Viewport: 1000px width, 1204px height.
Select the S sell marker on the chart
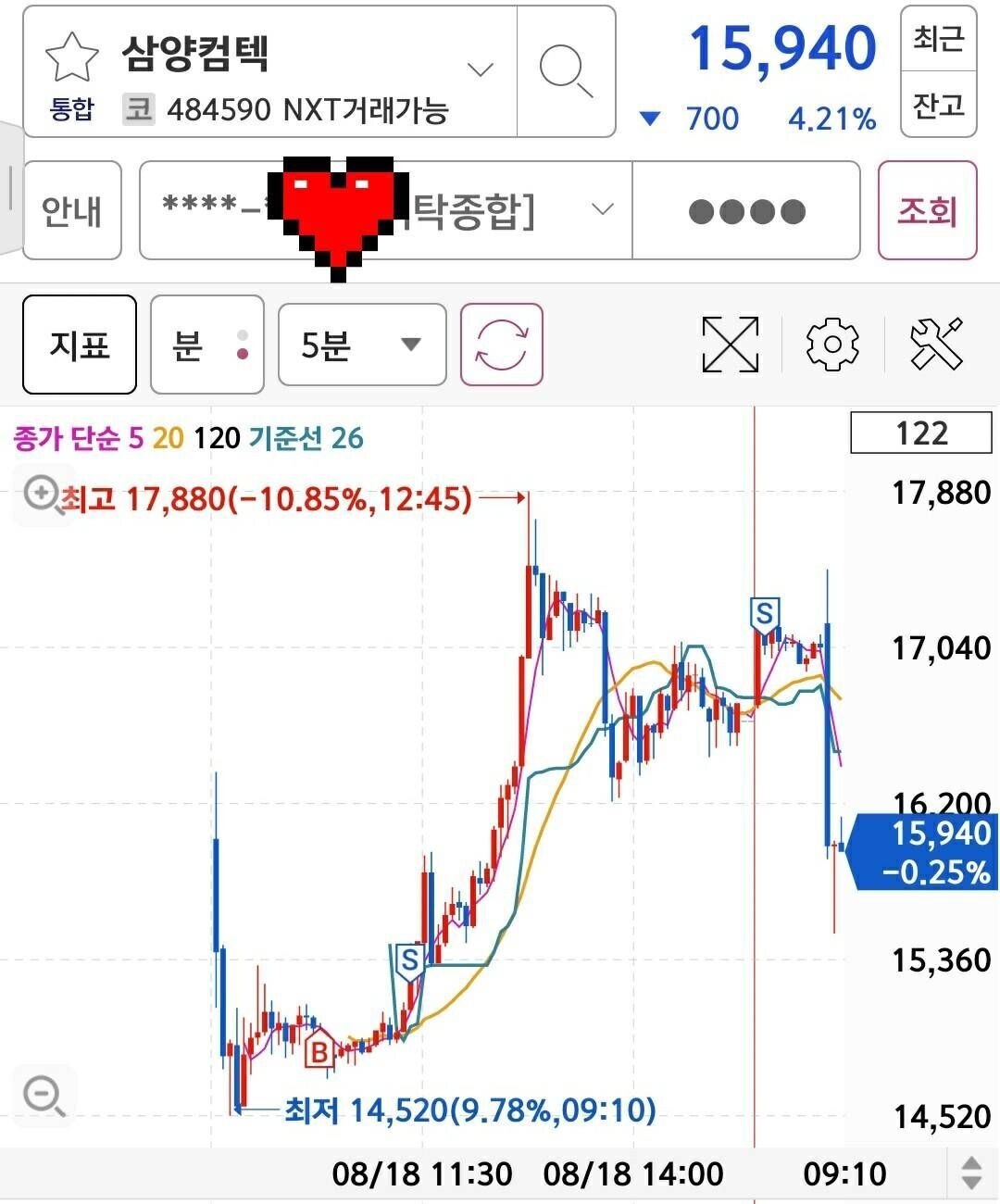click(x=764, y=613)
